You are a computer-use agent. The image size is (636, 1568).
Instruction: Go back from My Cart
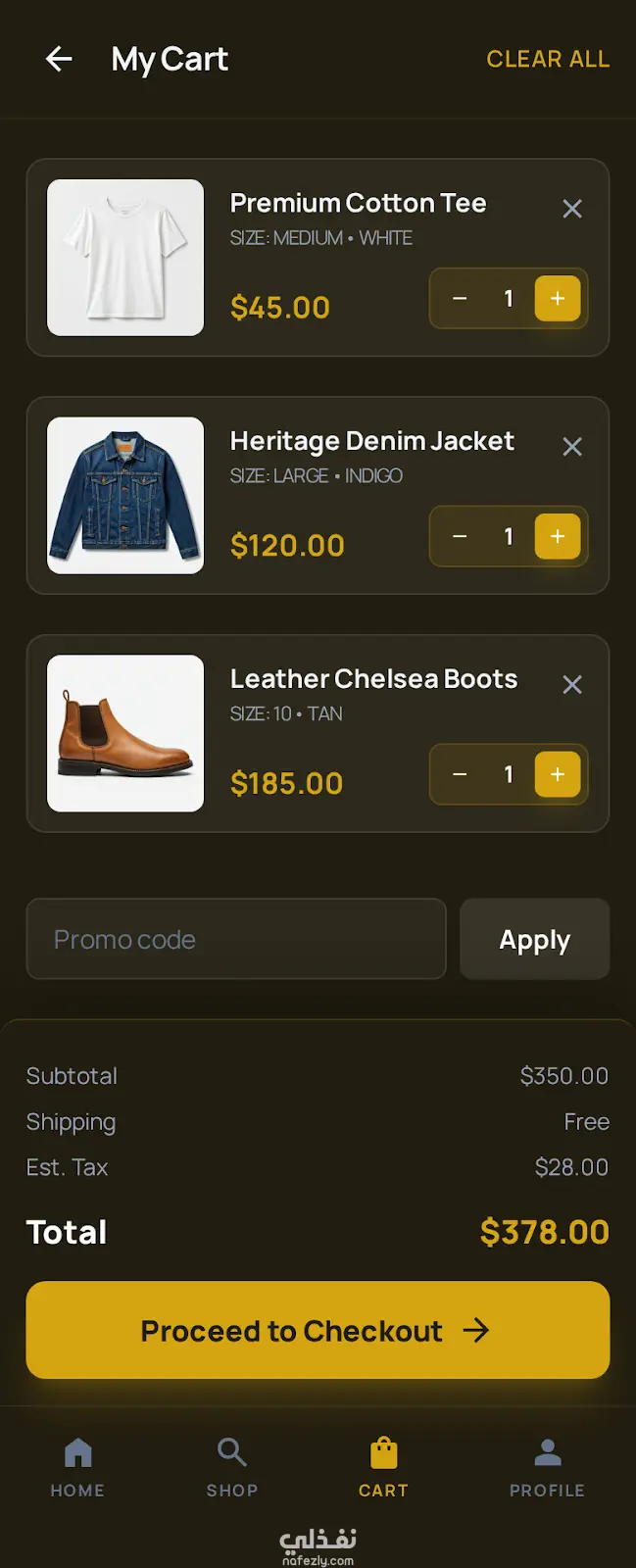(x=59, y=59)
